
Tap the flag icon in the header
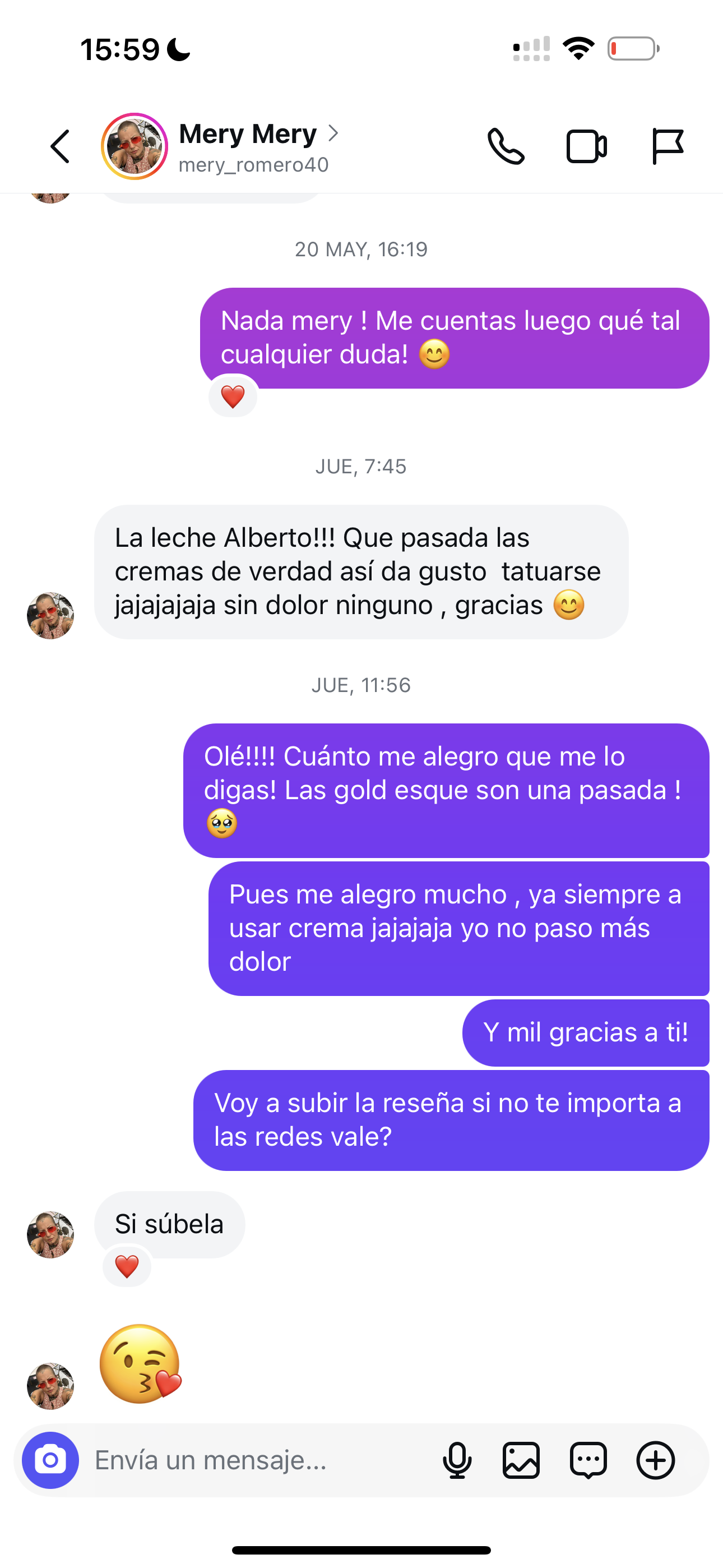point(667,147)
